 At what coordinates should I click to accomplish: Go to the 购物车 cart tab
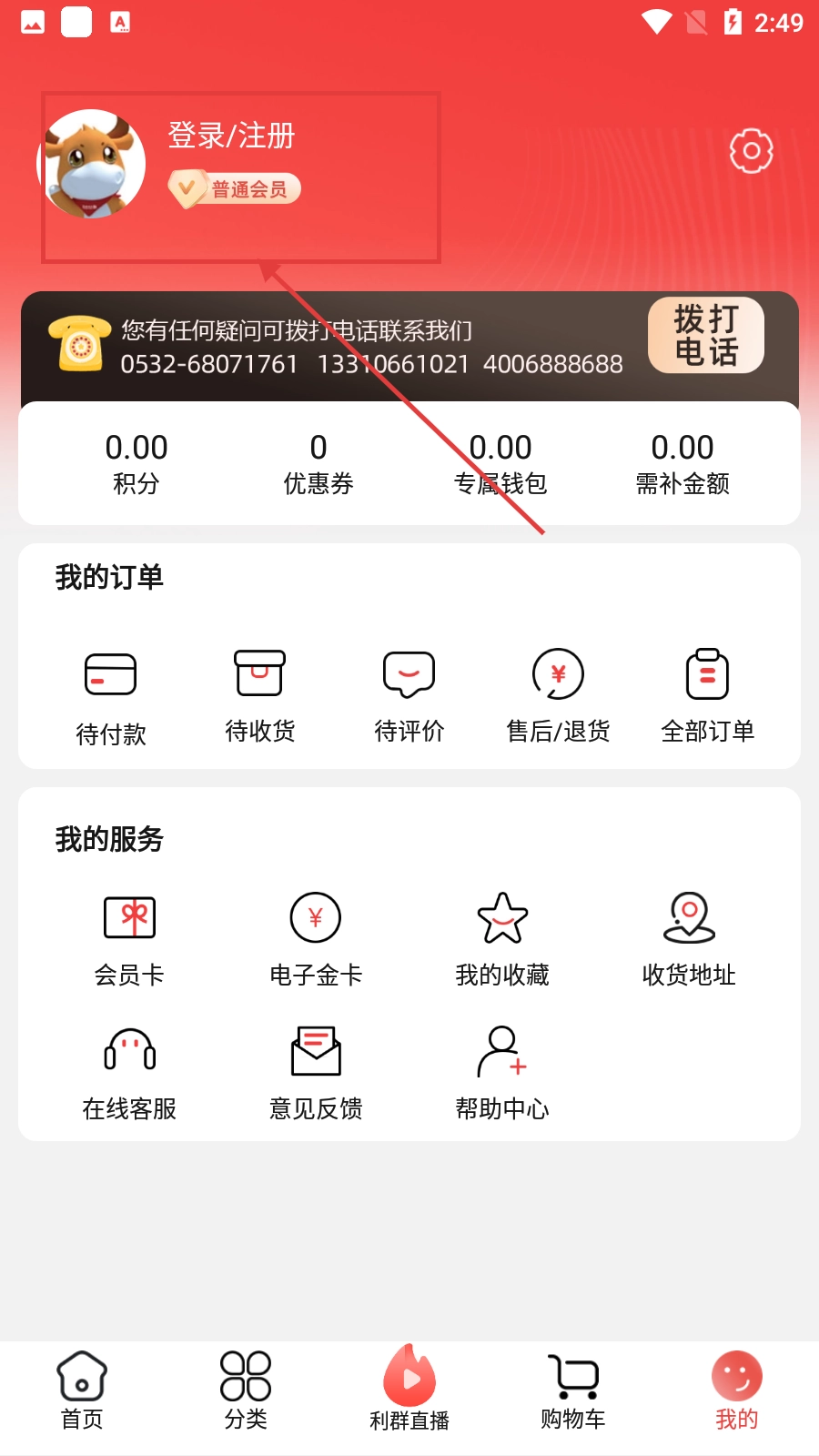(573, 1390)
